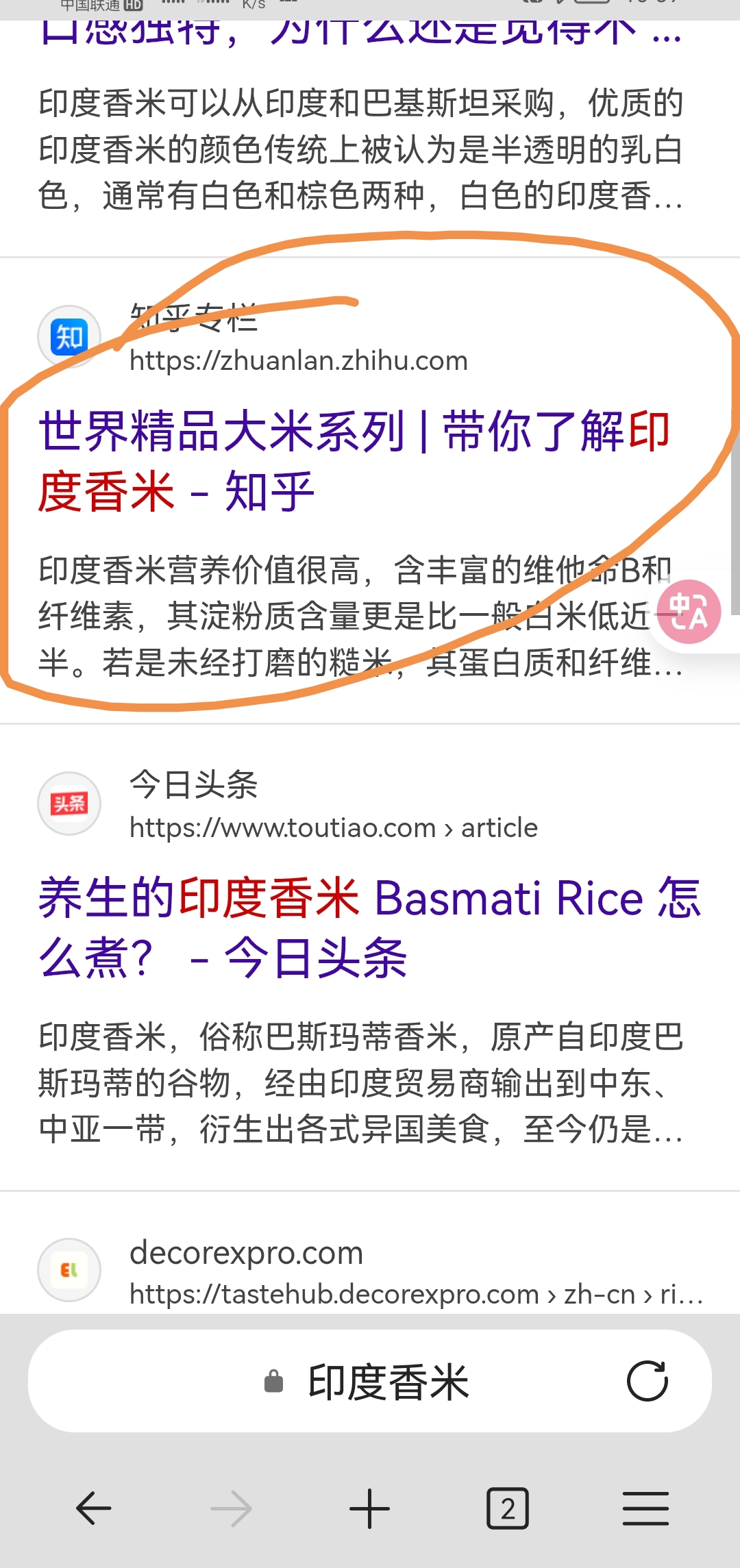Open a new tab with plus button
Screen dimensions: 740x1568
click(369, 1508)
